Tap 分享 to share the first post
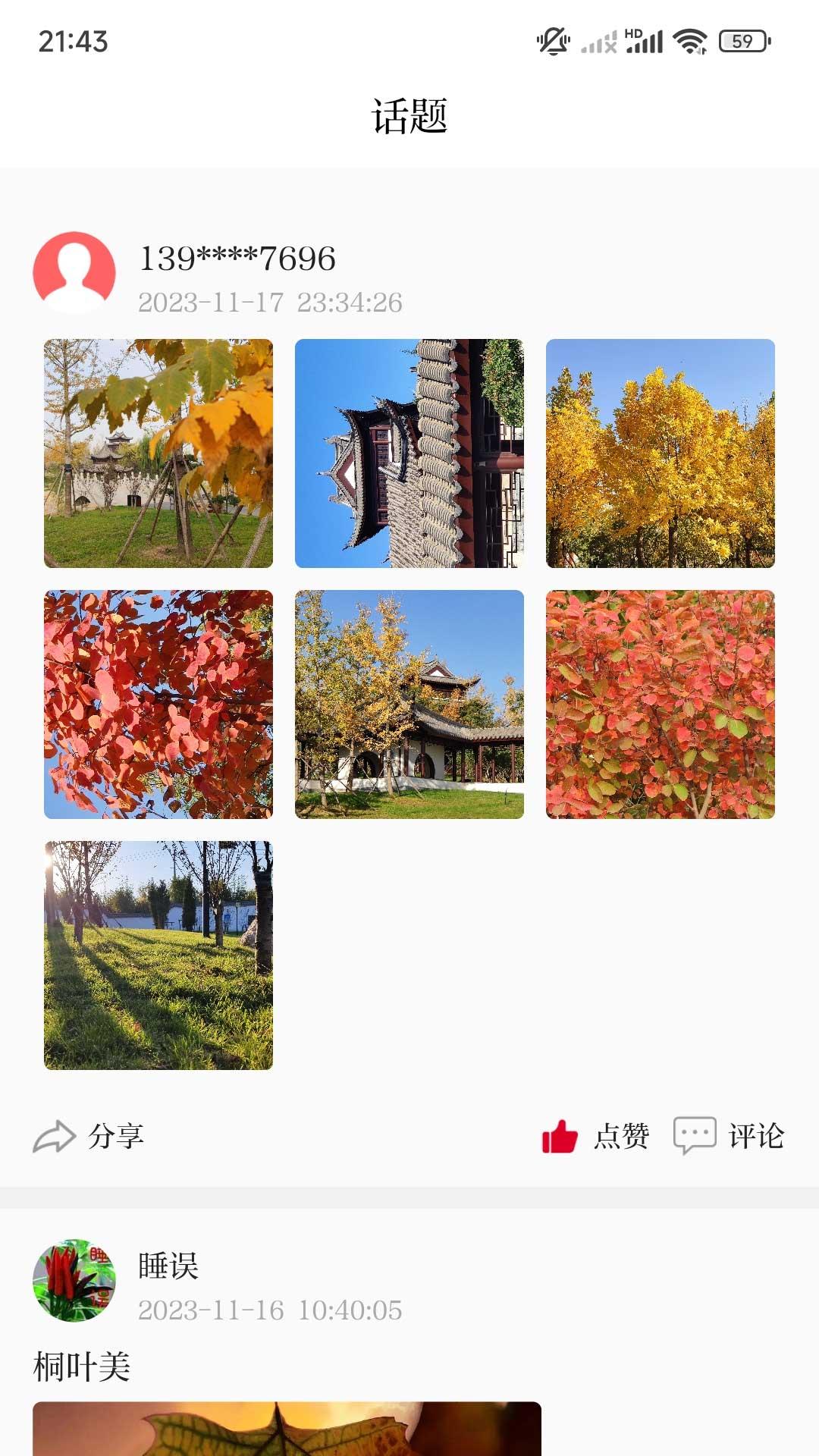Viewport: 819px width, 1456px height. (116, 1136)
